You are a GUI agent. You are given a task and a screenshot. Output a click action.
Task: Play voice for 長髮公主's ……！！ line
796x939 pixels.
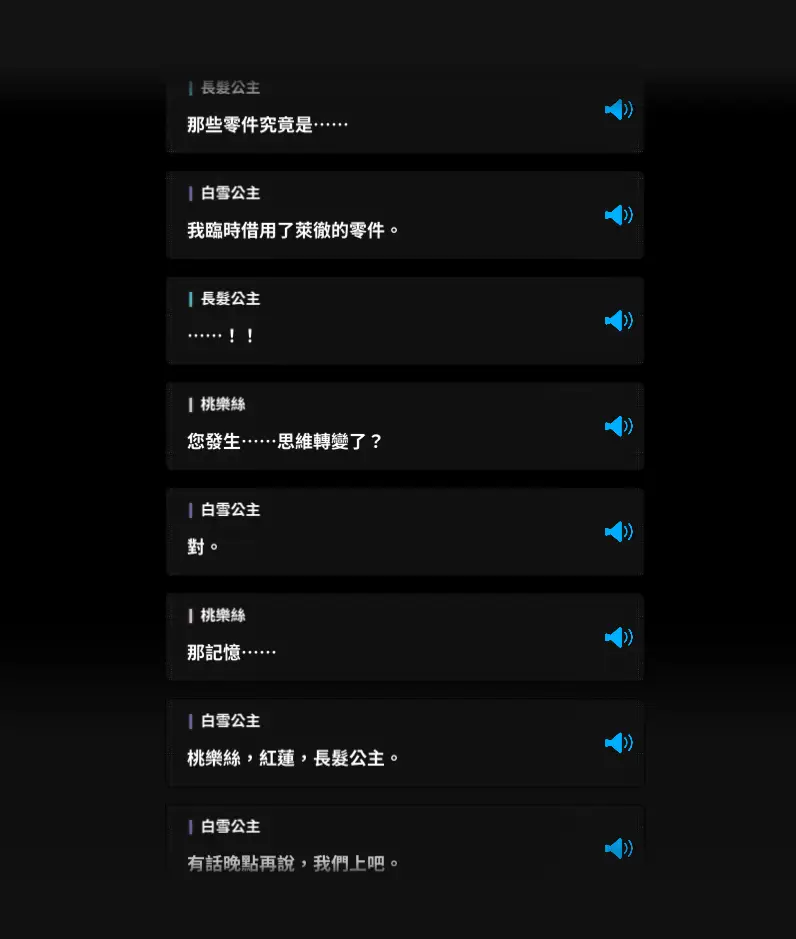pos(618,321)
